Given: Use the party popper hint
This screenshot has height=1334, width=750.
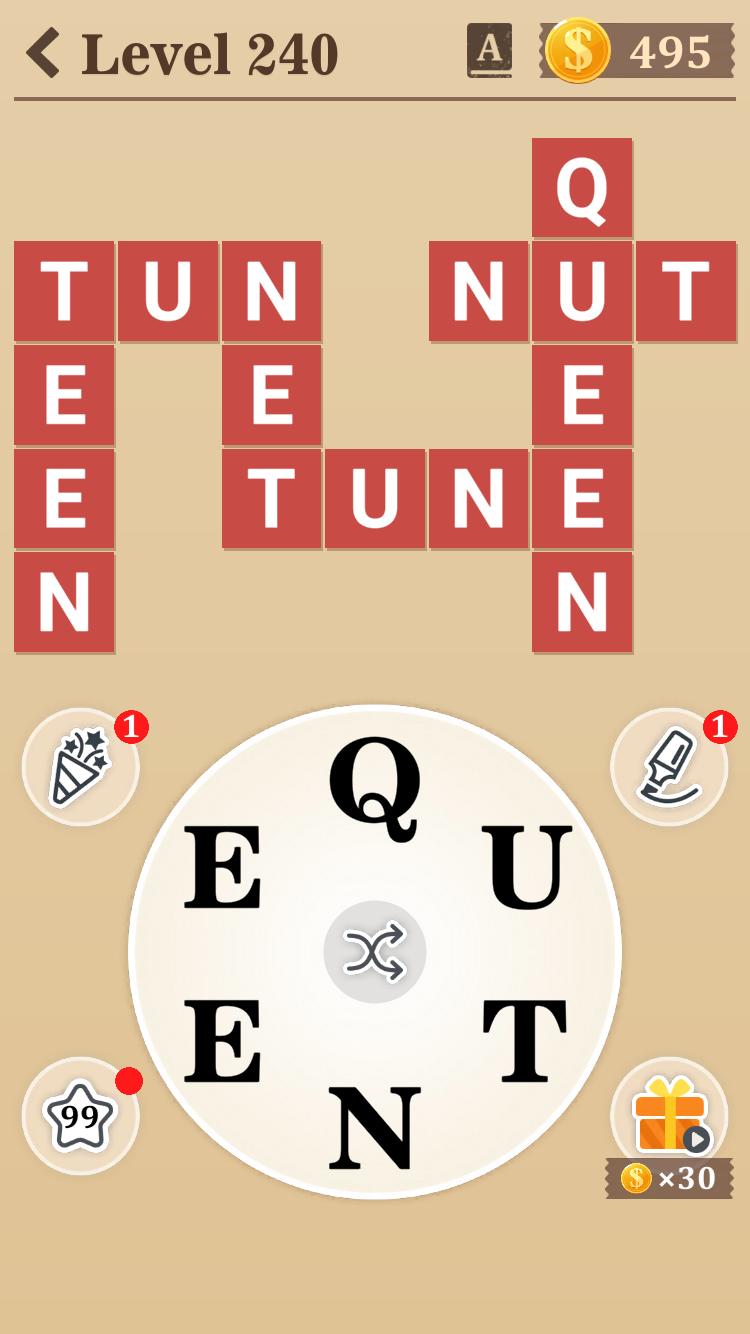Looking at the screenshot, I should pos(81,767).
